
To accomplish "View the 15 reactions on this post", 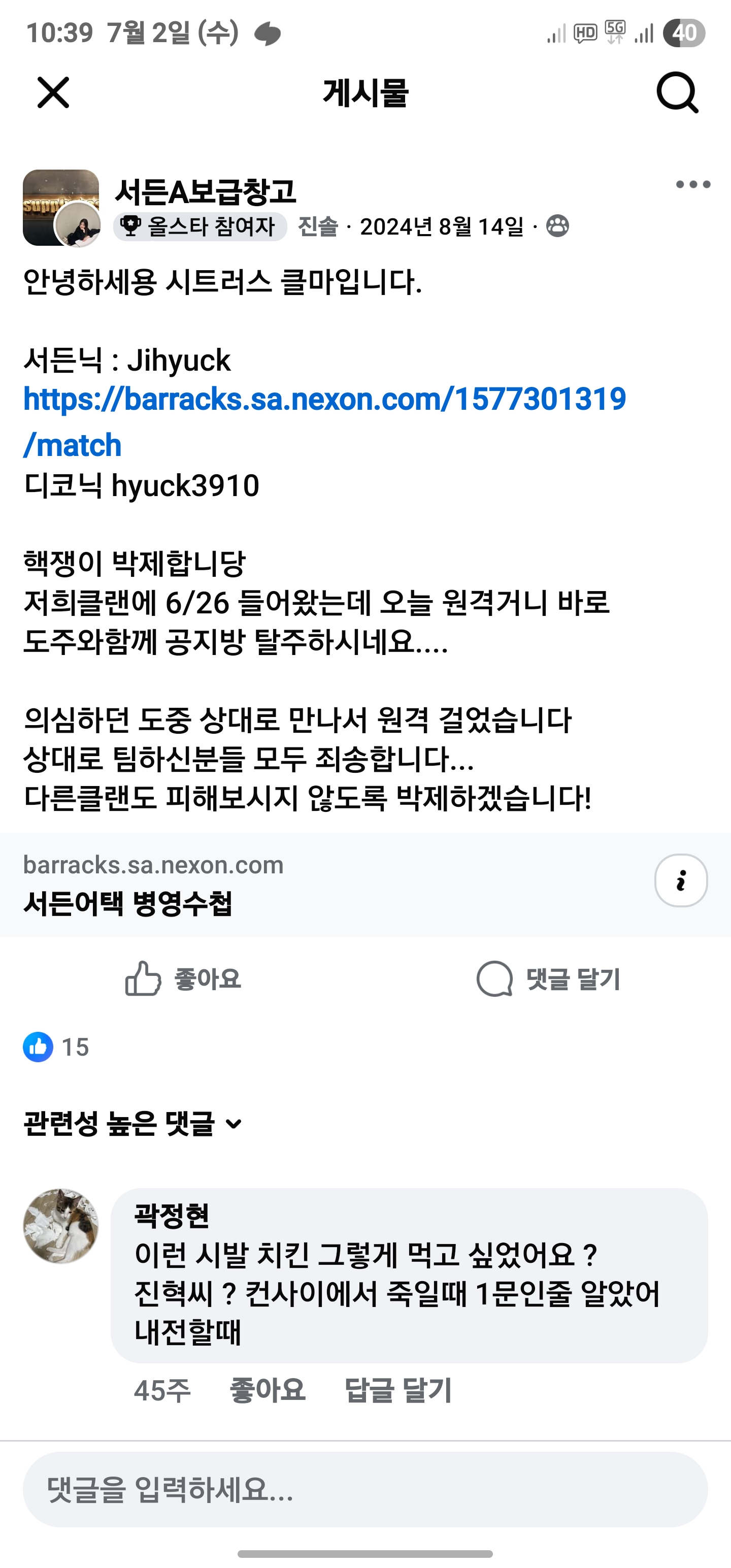I will pyautogui.click(x=57, y=1047).
